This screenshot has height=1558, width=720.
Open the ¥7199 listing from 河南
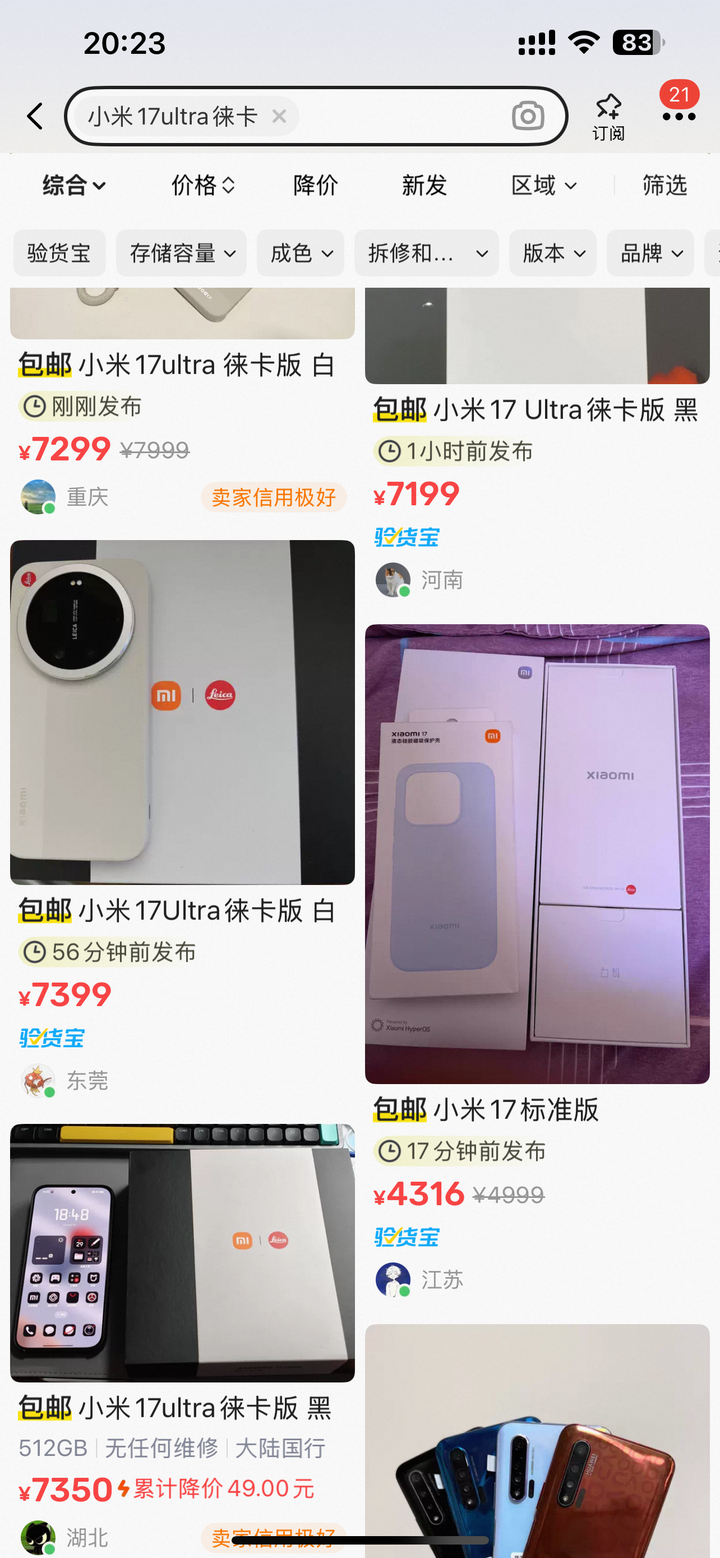537,410
